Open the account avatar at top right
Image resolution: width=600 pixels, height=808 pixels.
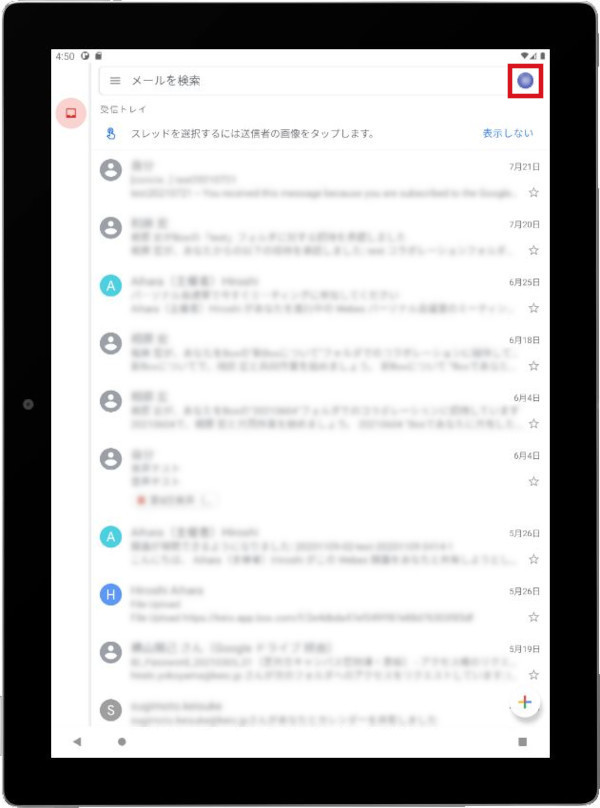click(525, 81)
